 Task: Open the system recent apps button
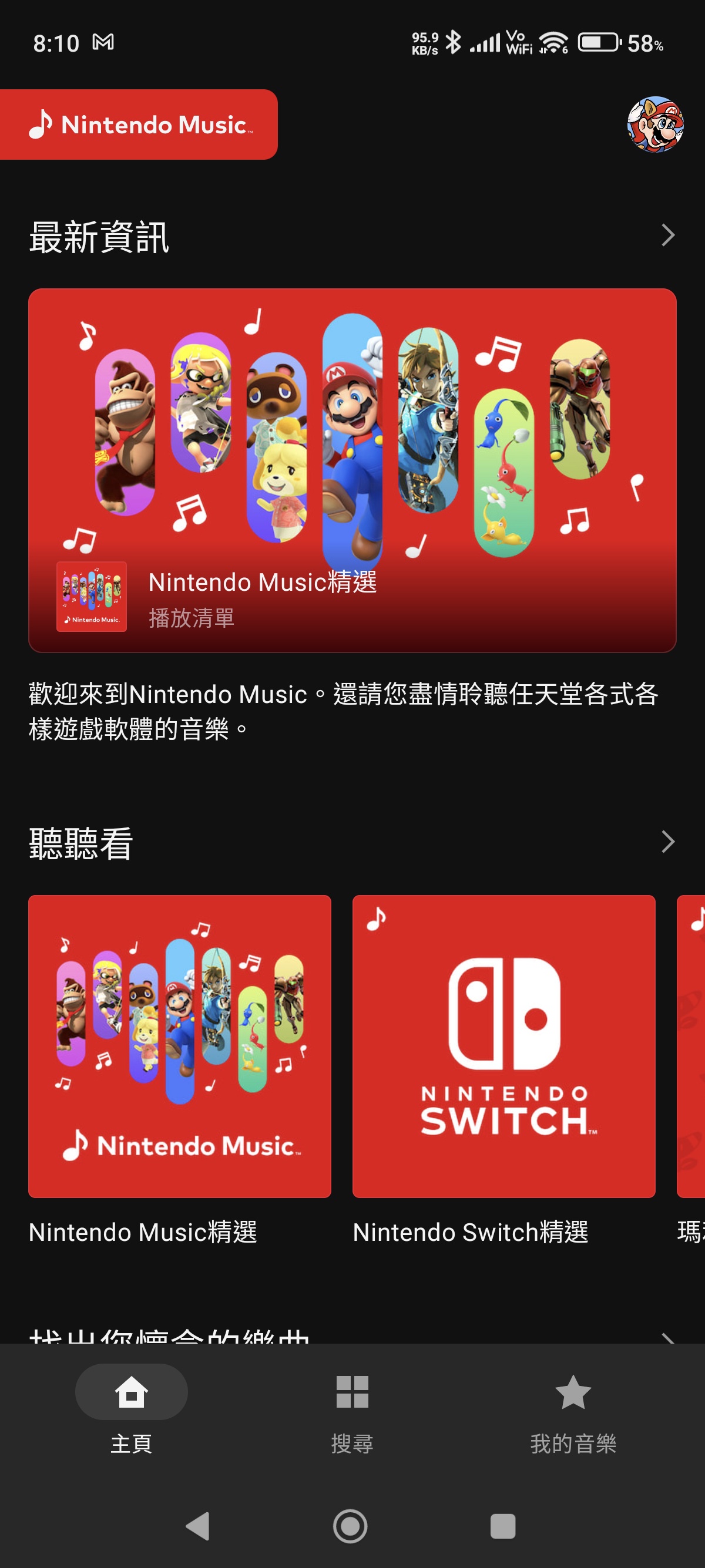point(503,1525)
